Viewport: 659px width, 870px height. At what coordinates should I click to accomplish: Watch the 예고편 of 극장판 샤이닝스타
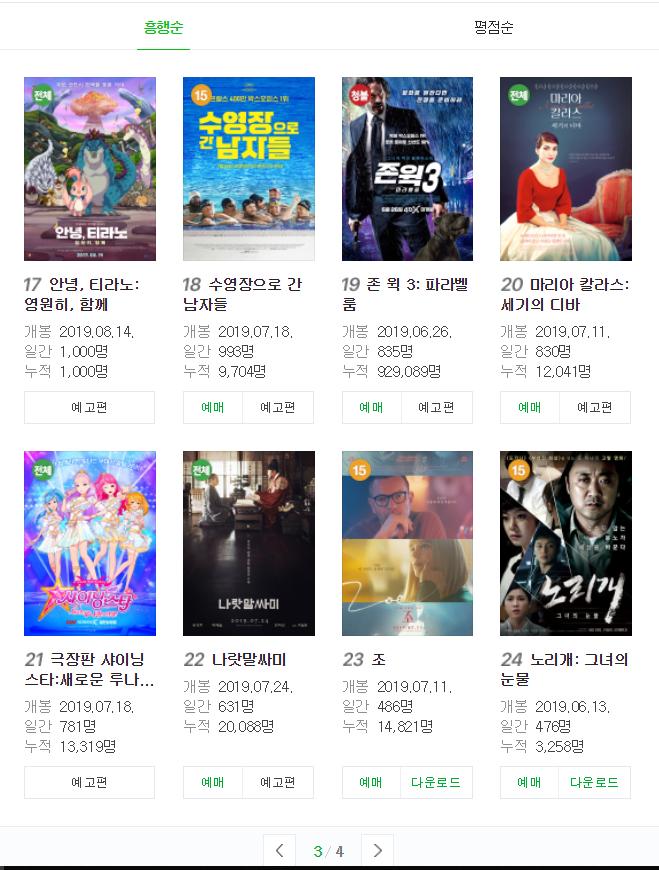click(x=90, y=782)
